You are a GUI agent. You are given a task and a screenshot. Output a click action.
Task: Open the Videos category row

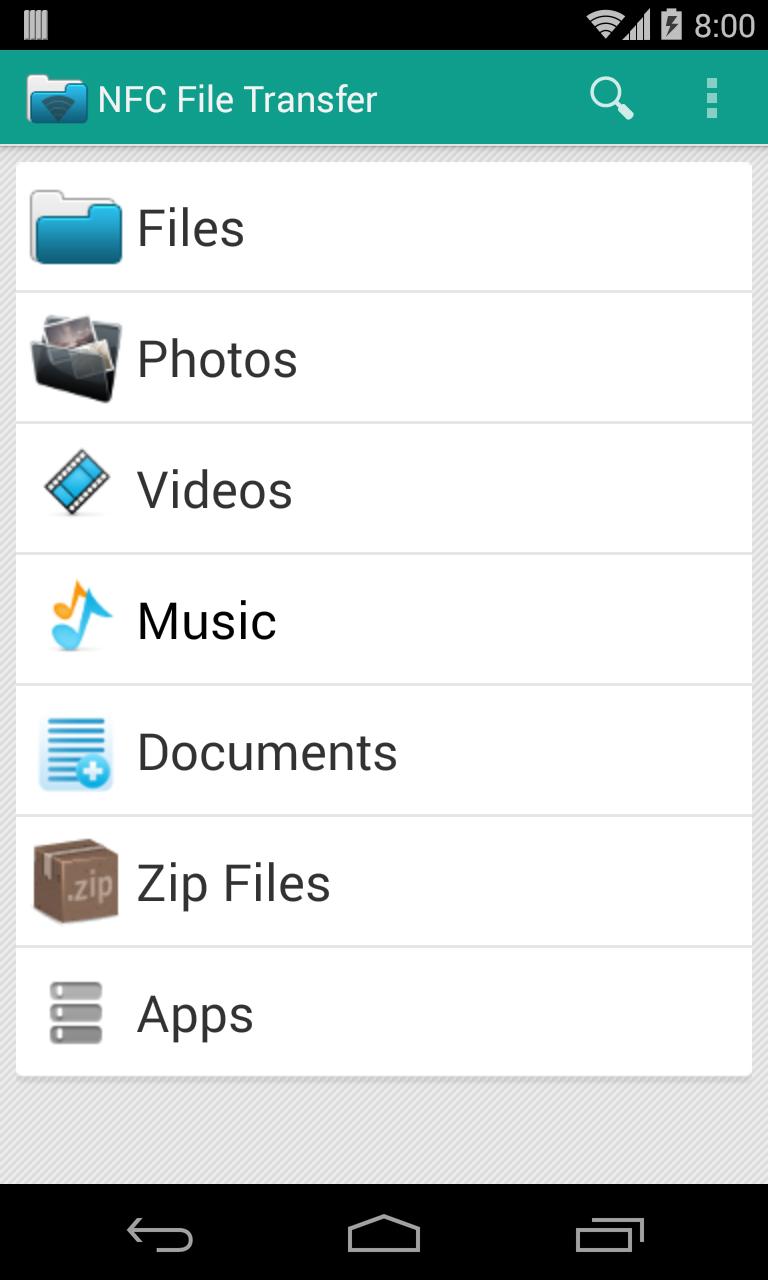pos(384,488)
